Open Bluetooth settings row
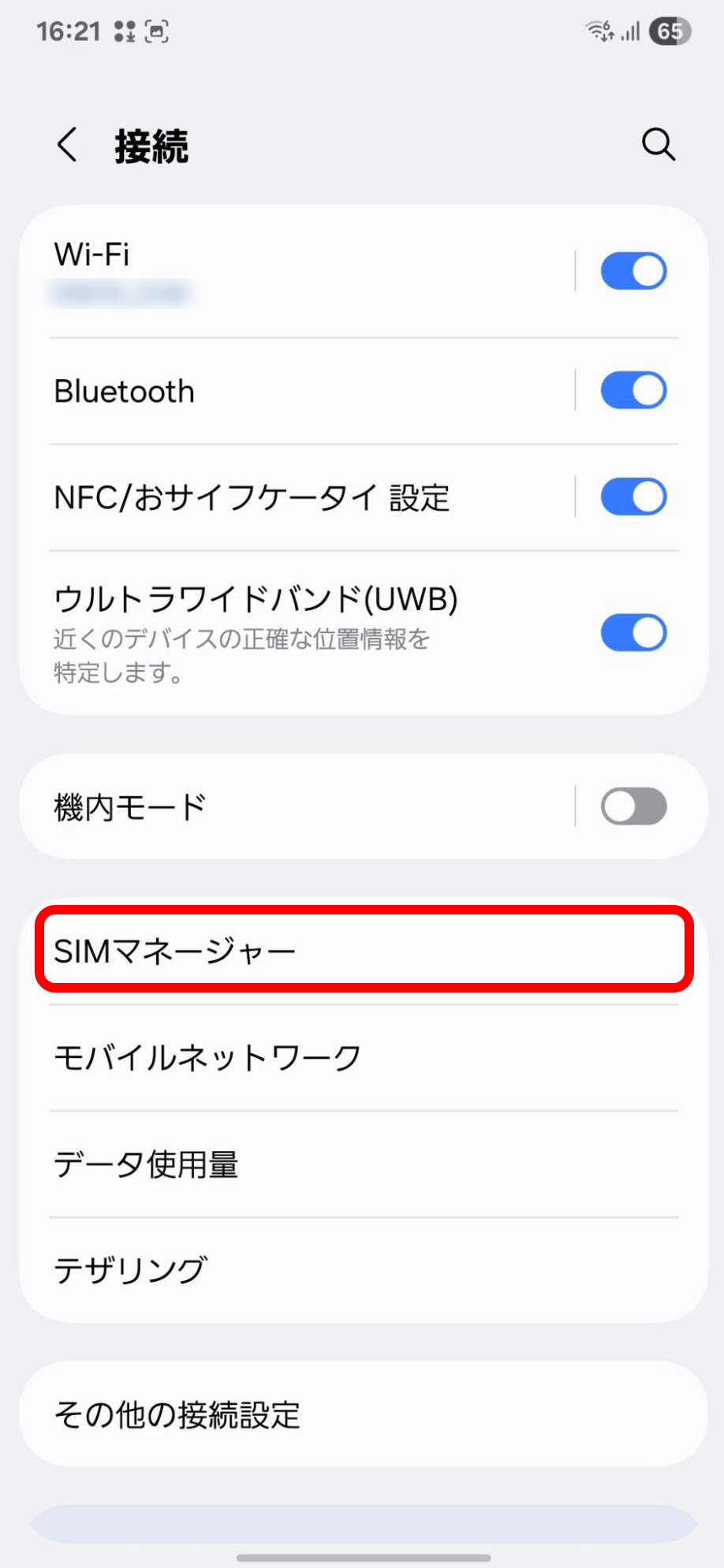This screenshot has width=724, height=1568. click(300, 391)
